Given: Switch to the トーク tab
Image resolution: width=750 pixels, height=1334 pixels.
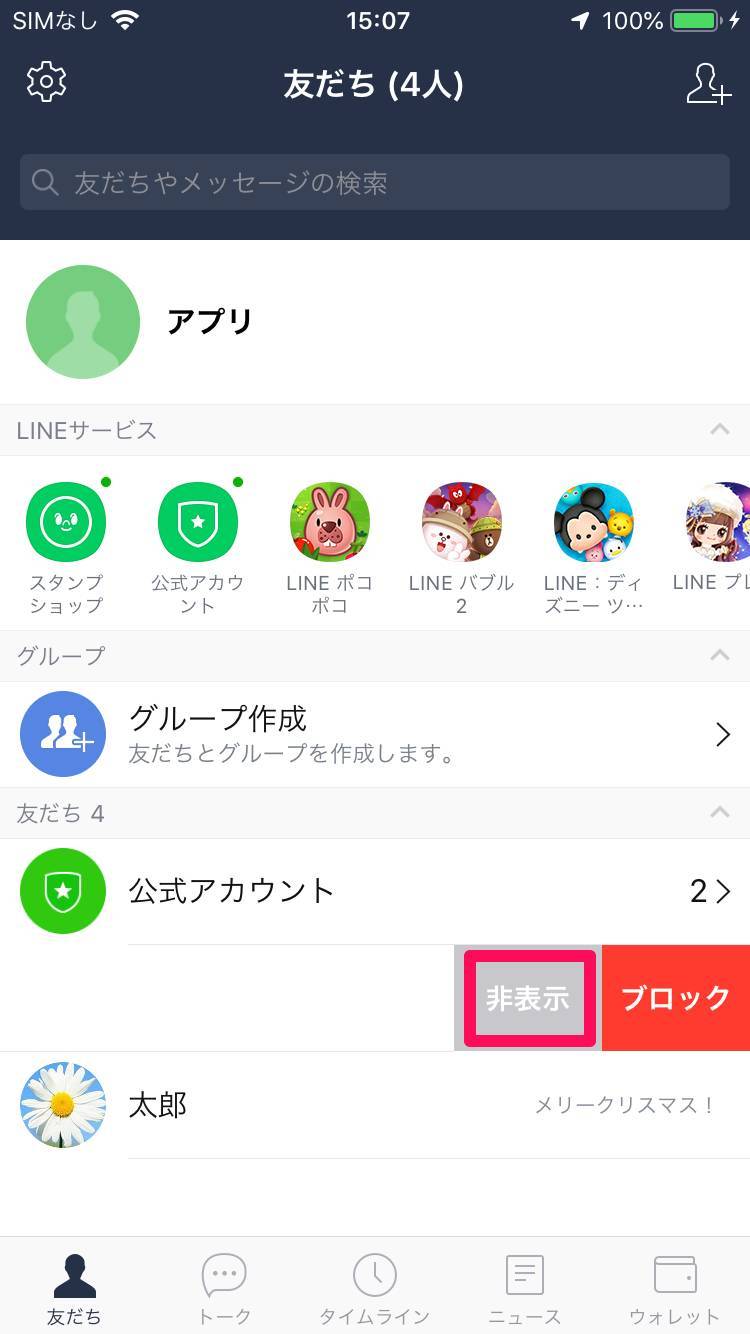Looking at the screenshot, I should point(224,1288).
